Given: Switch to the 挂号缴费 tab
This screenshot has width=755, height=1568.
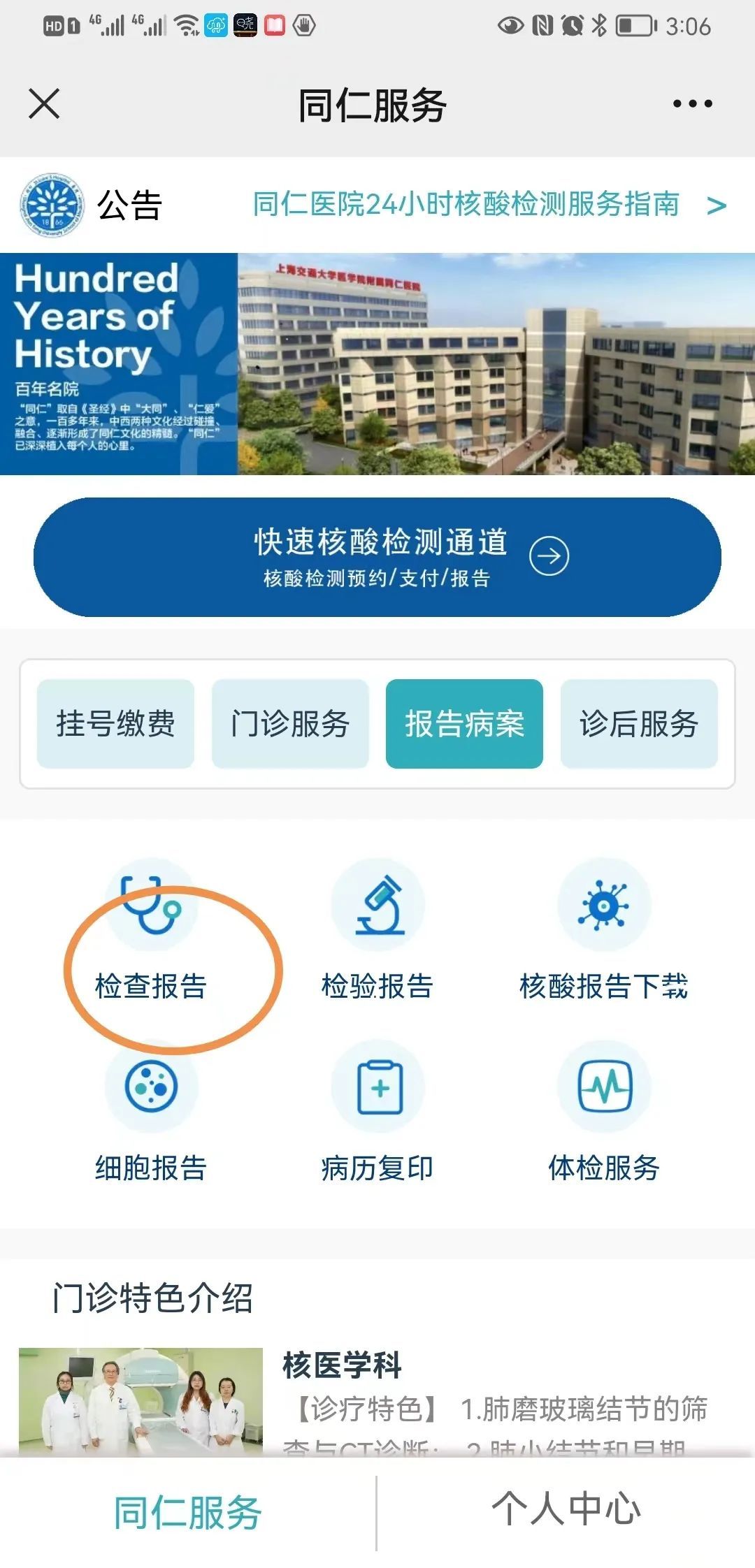Looking at the screenshot, I should tap(115, 725).
